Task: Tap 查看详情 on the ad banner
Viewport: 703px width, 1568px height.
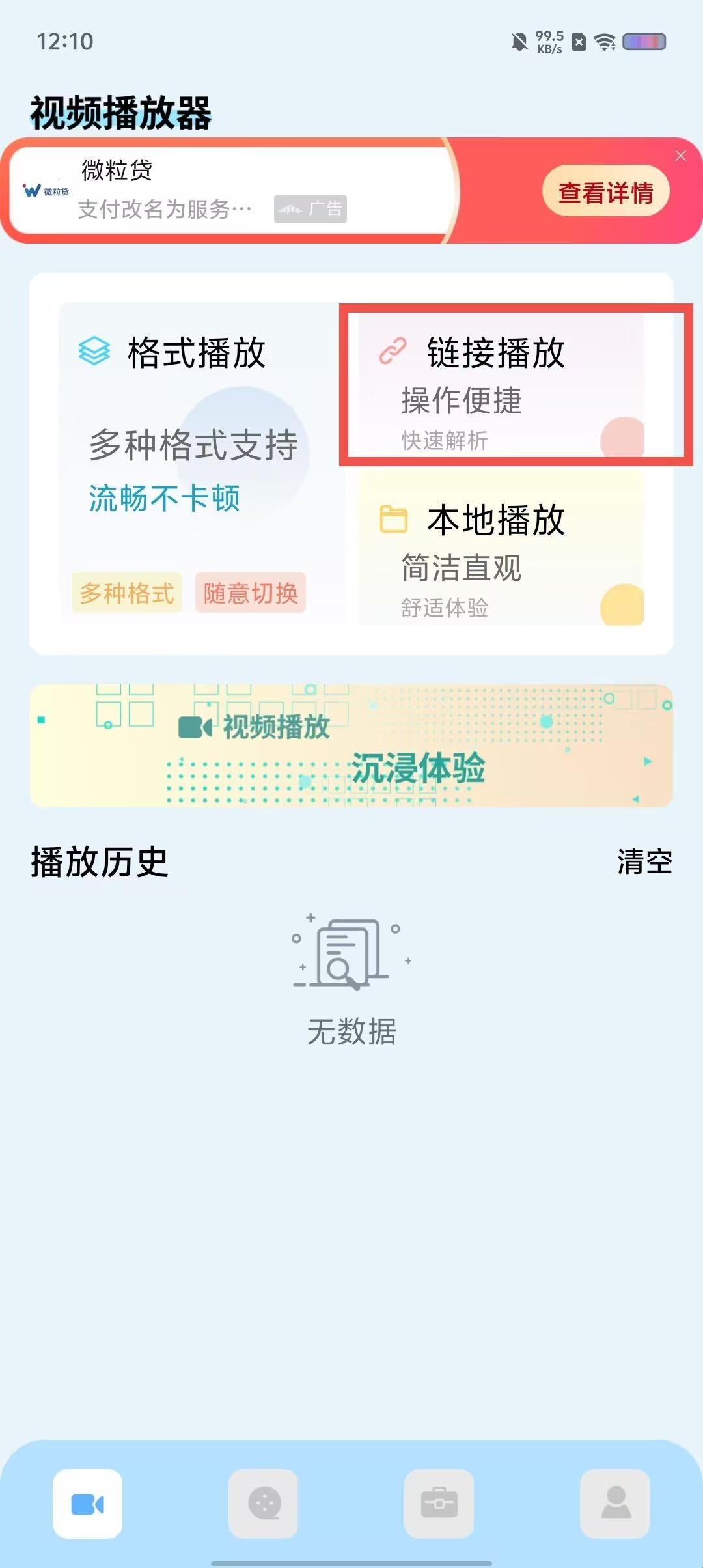Action: pyautogui.click(x=605, y=191)
